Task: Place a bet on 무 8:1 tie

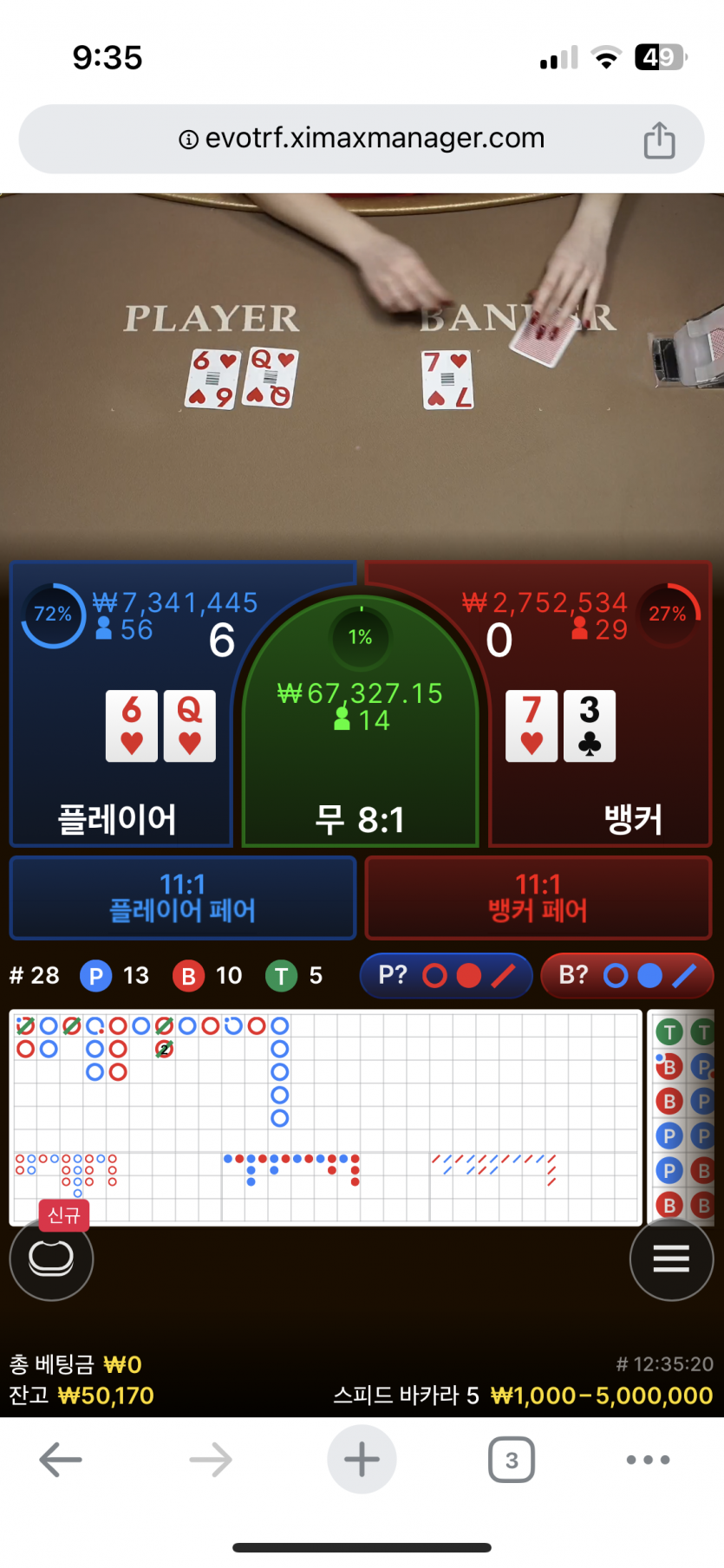Action: point(360,763)
